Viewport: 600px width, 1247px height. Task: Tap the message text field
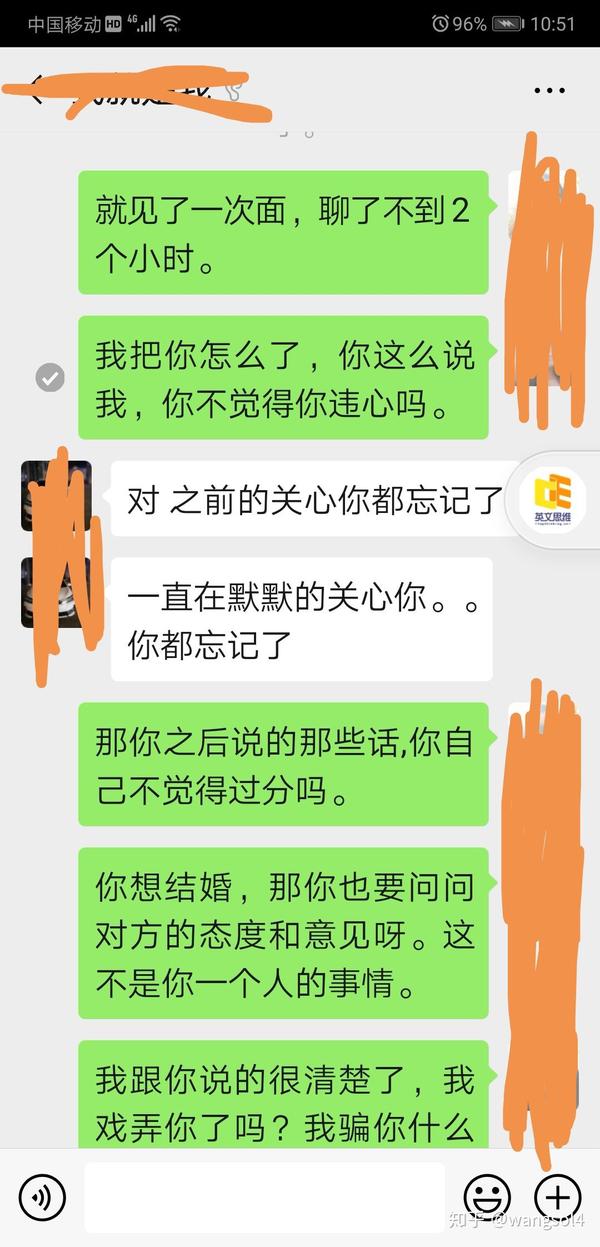pos(264,1197)
